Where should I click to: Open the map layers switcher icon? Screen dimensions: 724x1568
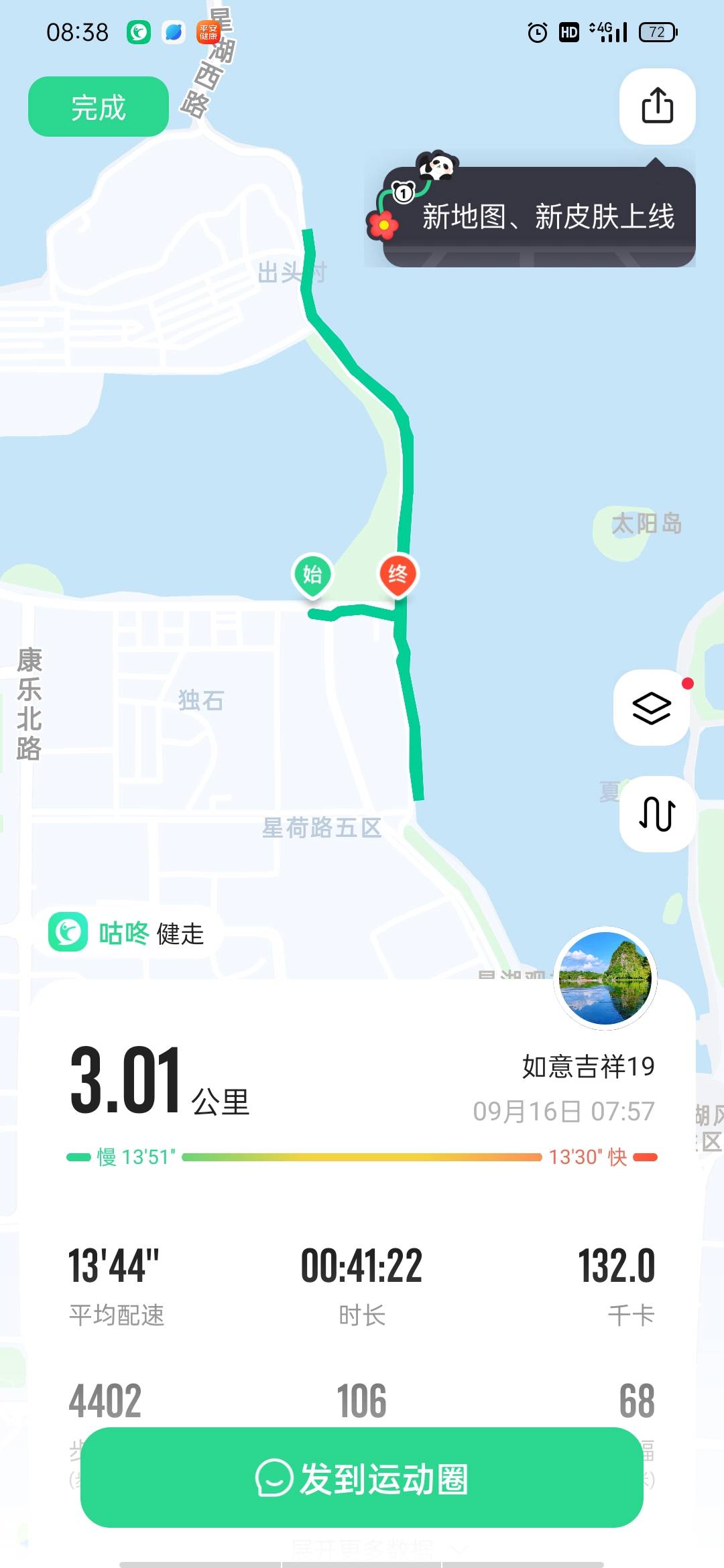coord(652,708)
